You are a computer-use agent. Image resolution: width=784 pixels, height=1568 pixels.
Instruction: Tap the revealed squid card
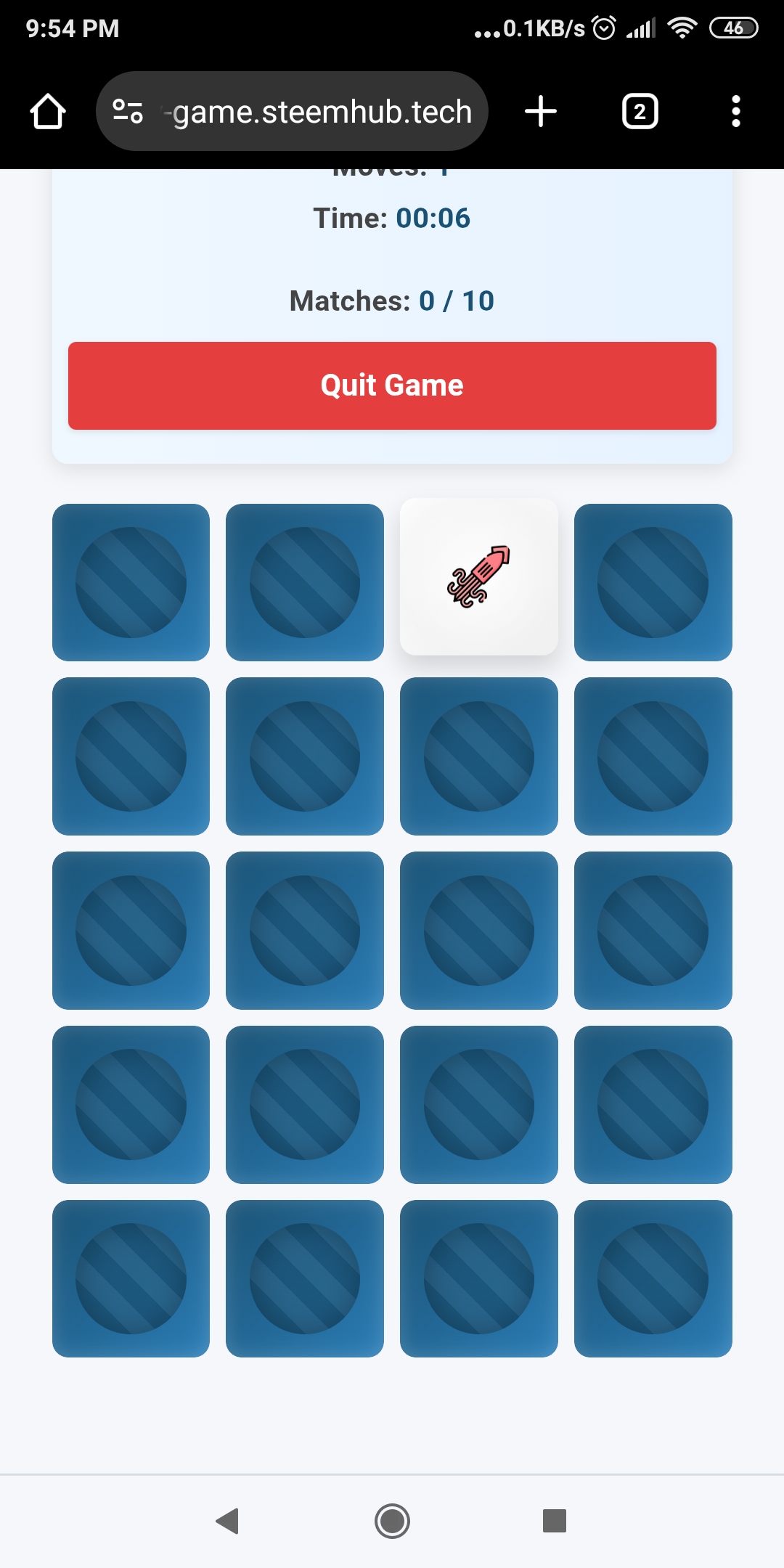[479, 577]
